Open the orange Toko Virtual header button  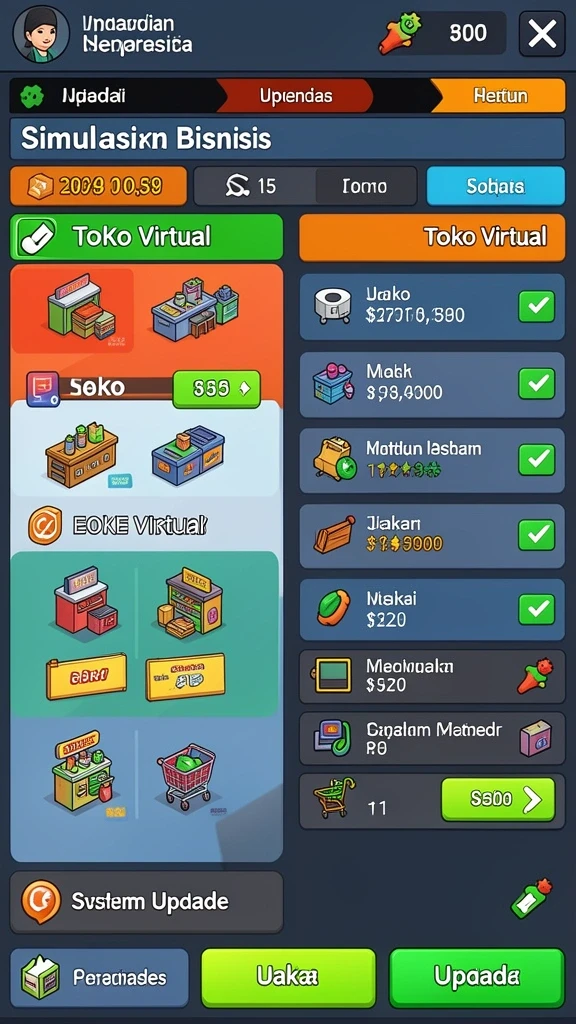tap(432, 236)
